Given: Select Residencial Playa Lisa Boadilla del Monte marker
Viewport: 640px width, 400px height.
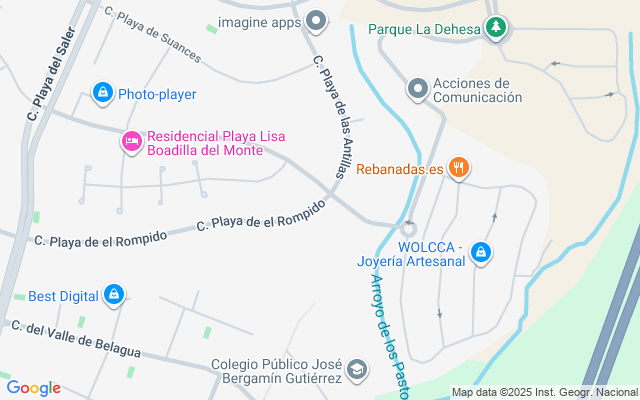Looking at the screenshot, I should (131, 142).
